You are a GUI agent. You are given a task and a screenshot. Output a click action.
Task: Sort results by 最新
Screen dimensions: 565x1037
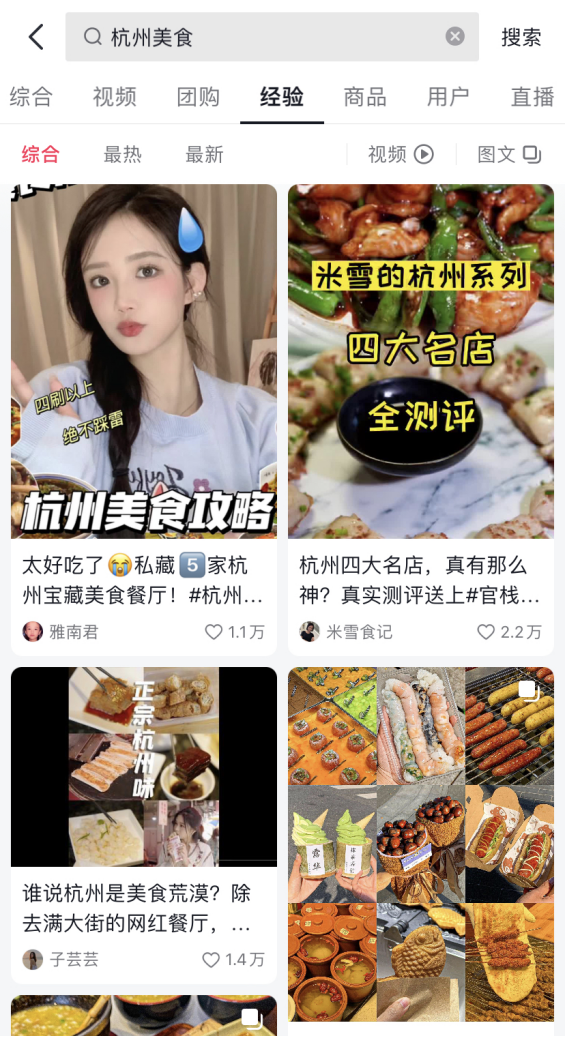[x=204, y=155]
